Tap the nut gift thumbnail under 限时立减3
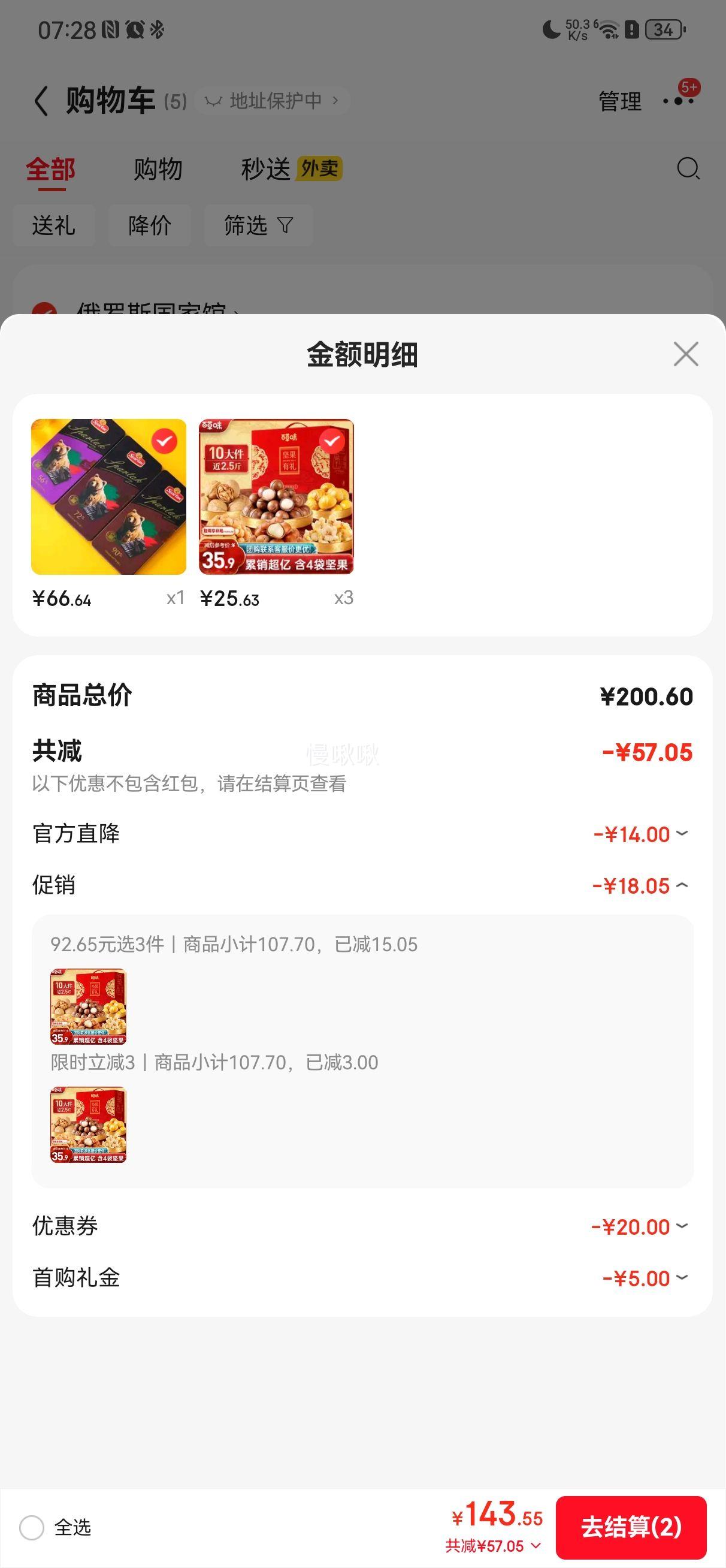The image size is (726, 1568). pyautogui.click(x=89, y=1126)
